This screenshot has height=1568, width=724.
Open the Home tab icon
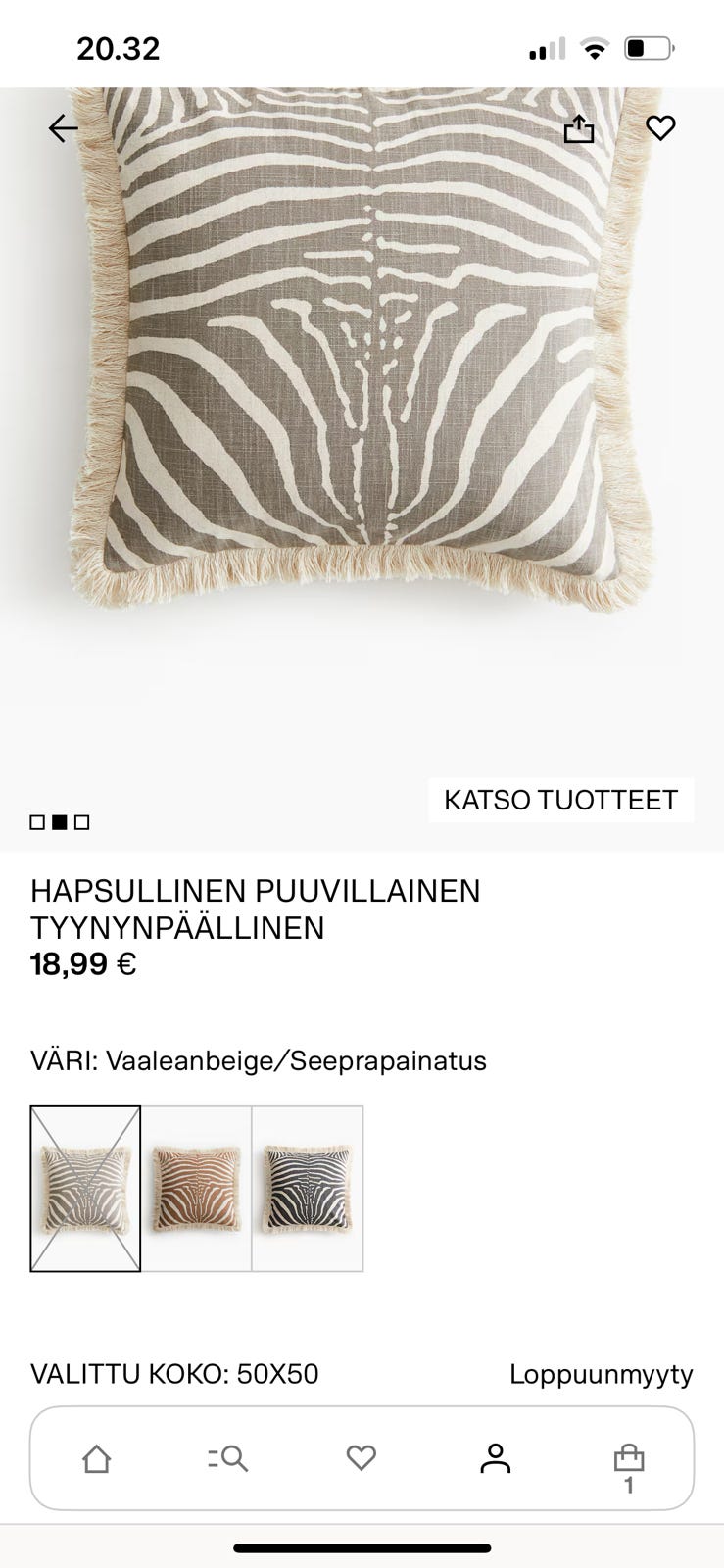95,1459
